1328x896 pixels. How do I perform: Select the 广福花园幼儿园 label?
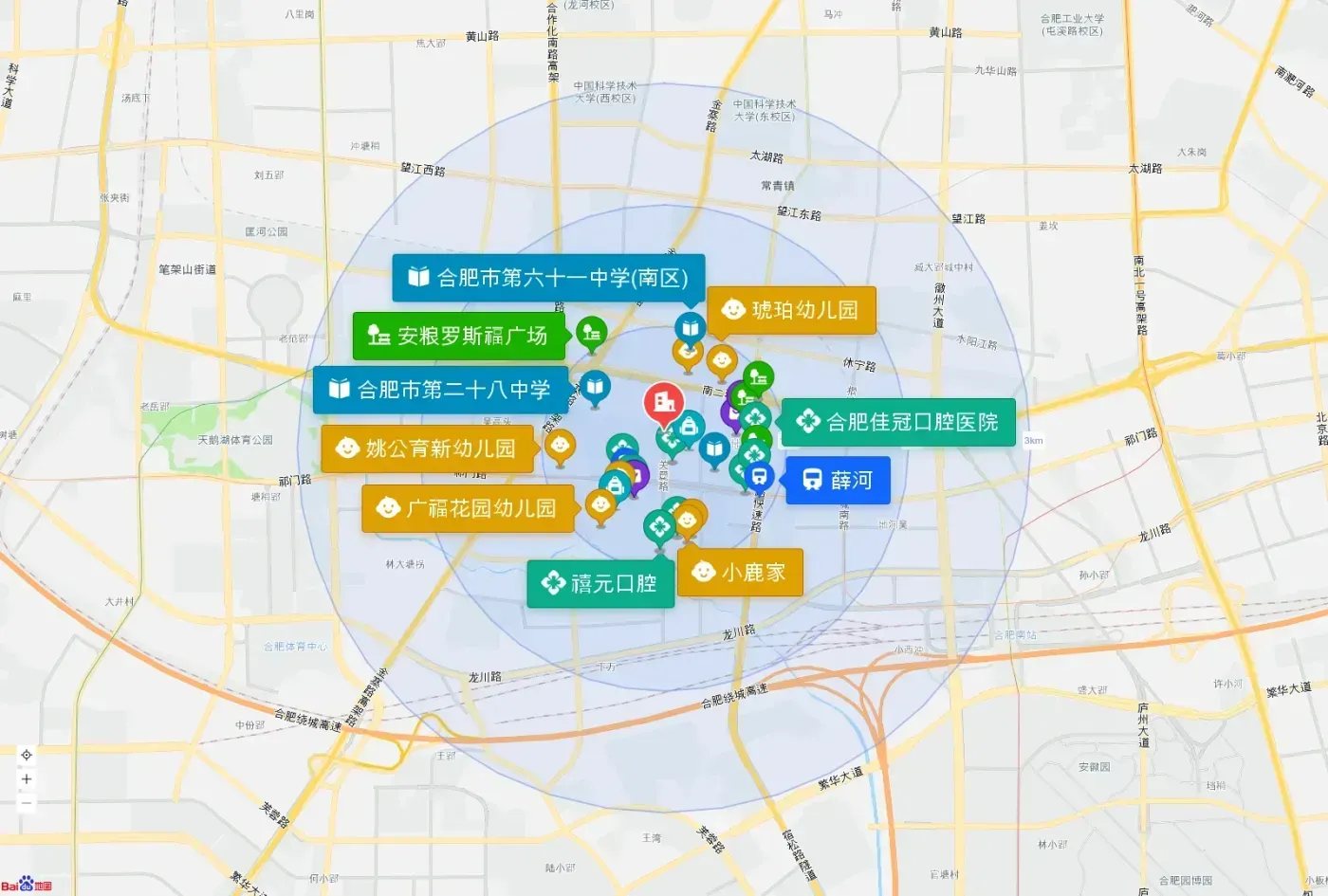(468, 508)
